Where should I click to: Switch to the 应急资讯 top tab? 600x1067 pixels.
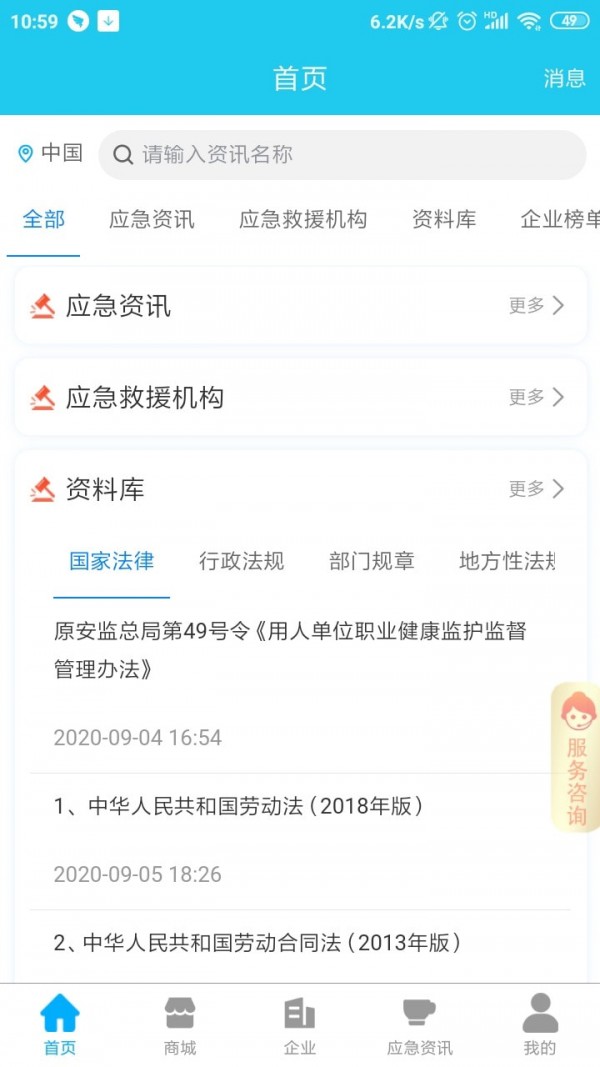click(x=152, y=220)
